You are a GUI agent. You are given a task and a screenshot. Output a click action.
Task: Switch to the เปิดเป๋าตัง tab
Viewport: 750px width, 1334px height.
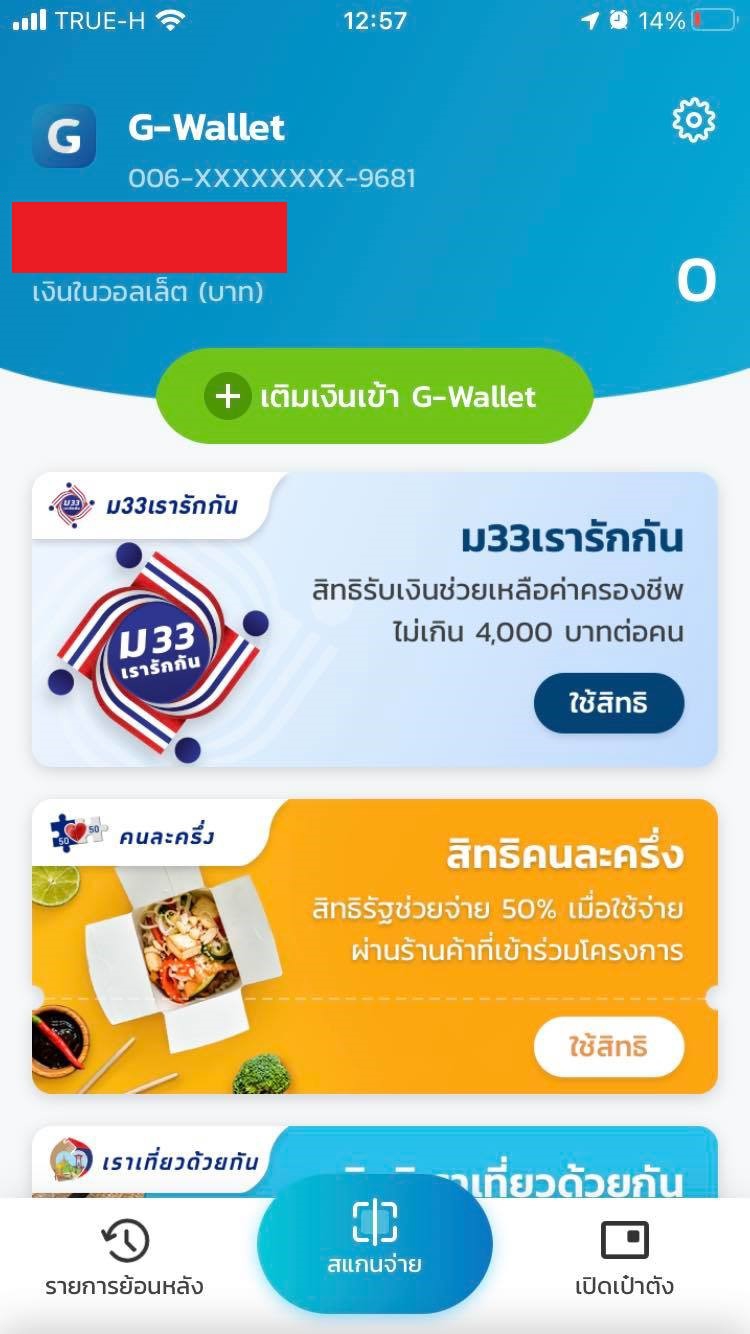point(625,1258)
